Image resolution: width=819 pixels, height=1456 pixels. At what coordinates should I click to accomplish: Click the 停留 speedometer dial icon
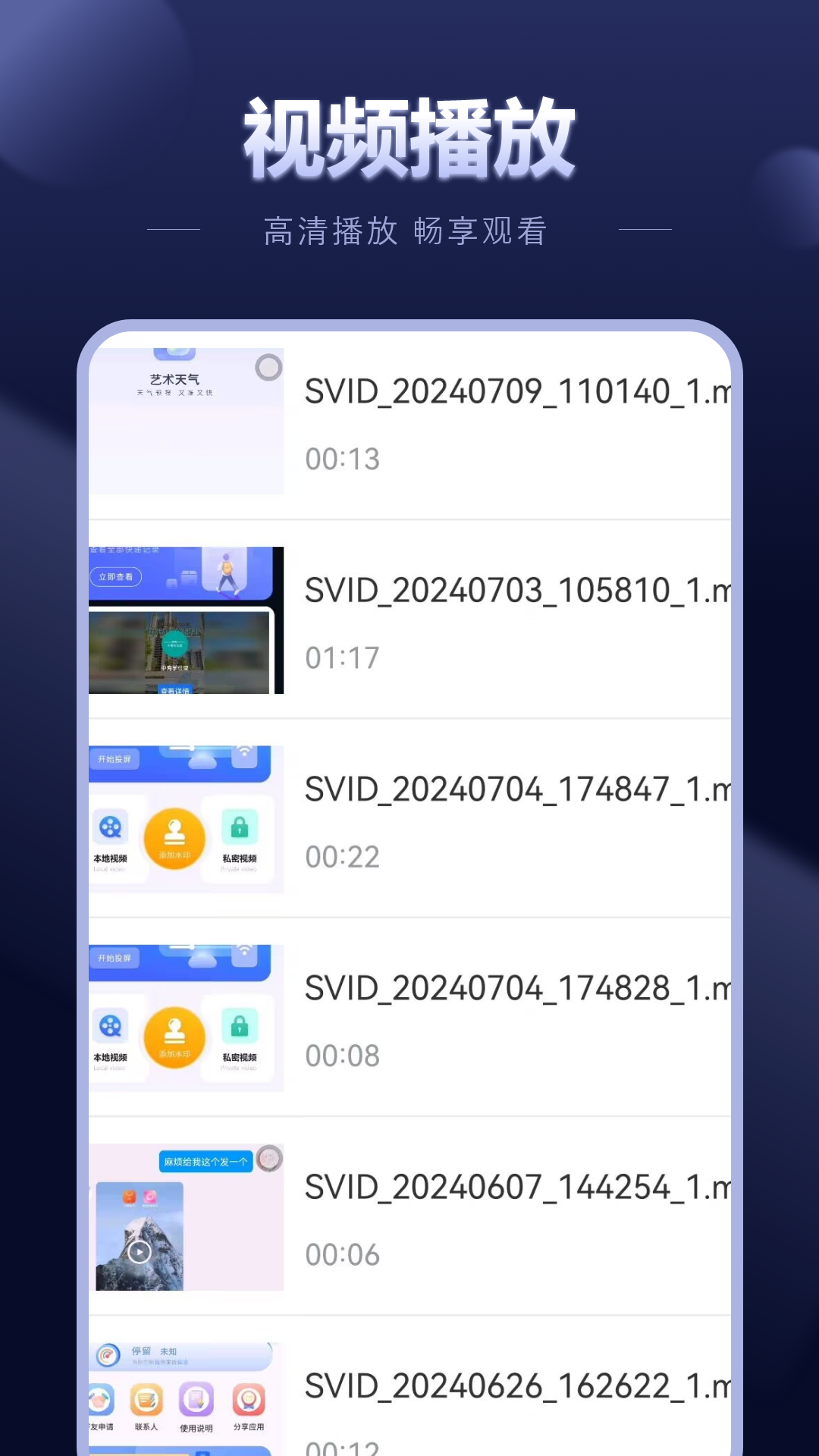point(109,1356)
